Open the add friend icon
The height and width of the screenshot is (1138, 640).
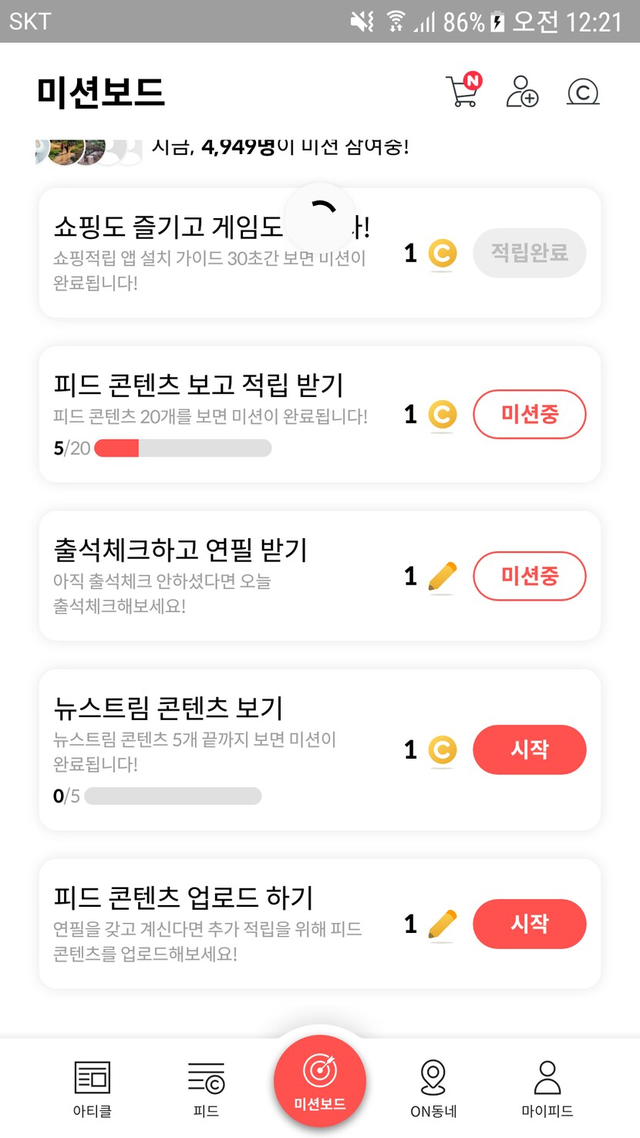point(522,91)
